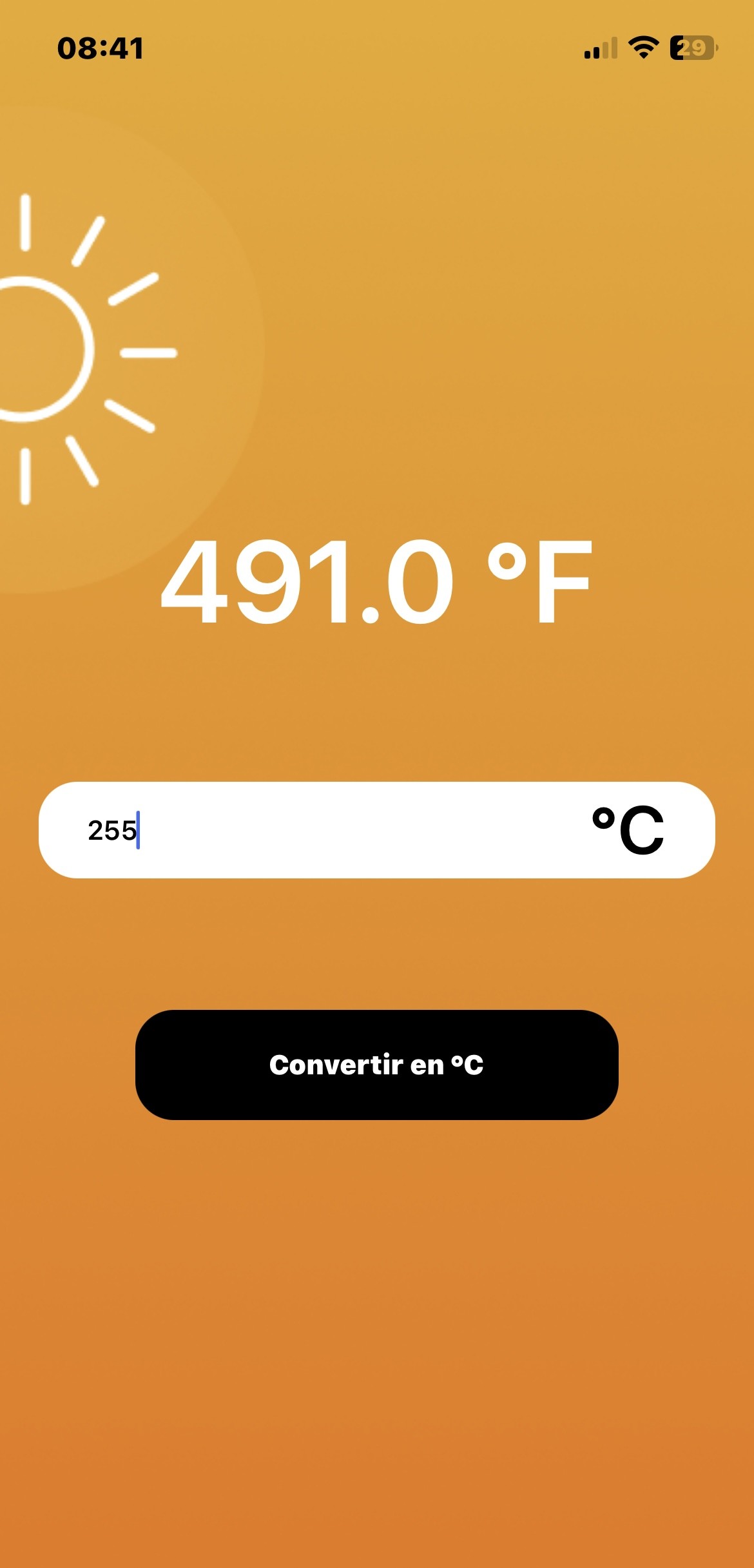Click the orange gradient background area
This screenshot has width=754, height=1568.
[x=377, y=1353]
